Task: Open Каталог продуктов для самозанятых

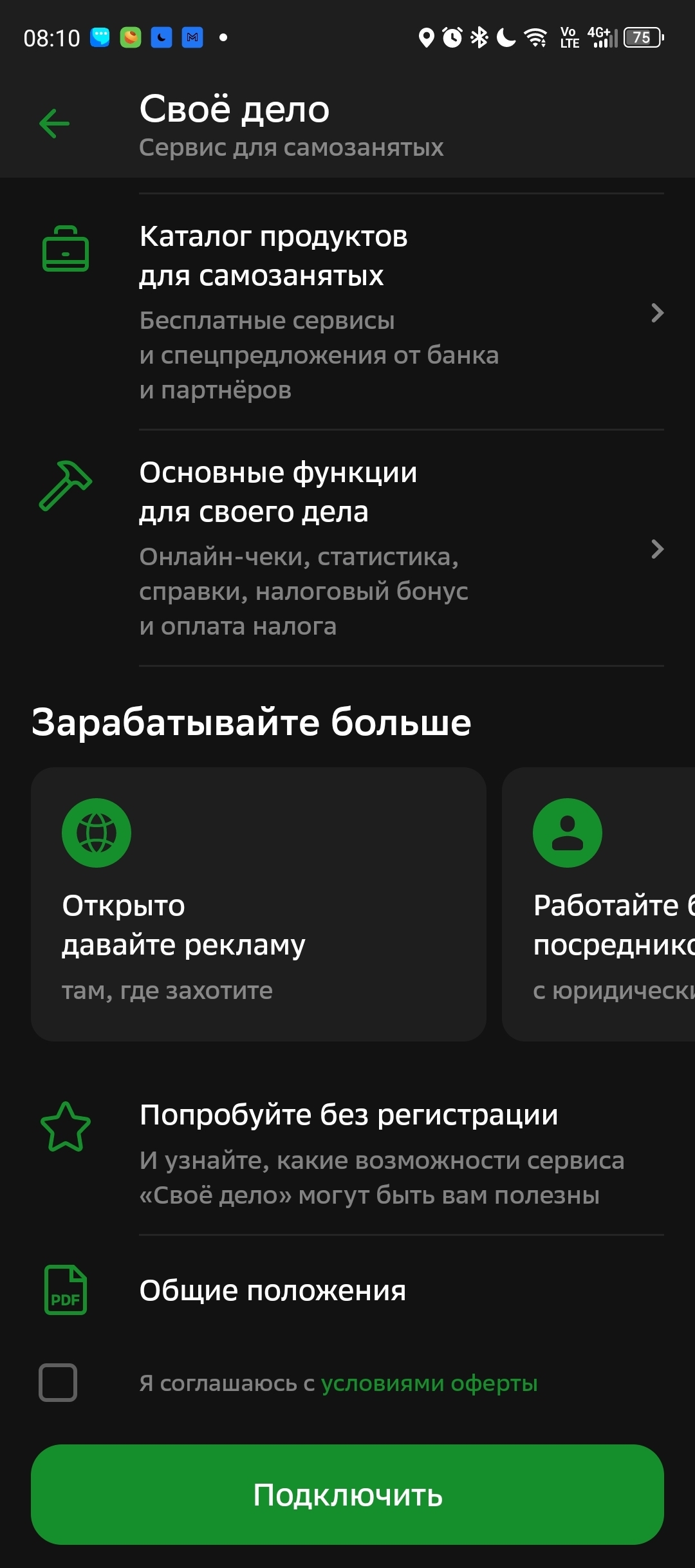Action: coord(347,312)
